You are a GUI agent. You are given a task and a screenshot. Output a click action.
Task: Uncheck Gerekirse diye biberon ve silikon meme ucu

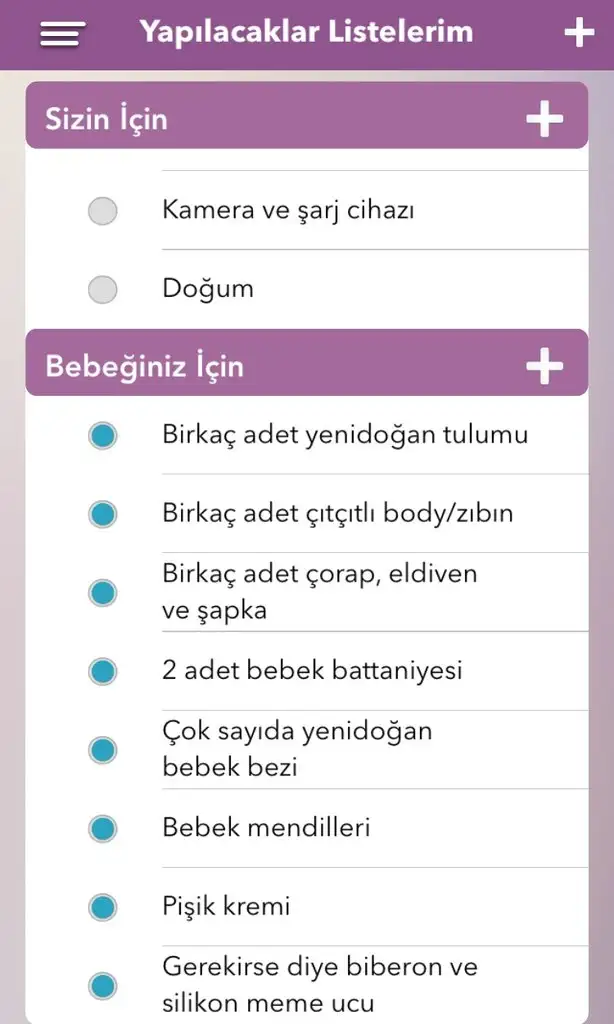click(103, 986)
